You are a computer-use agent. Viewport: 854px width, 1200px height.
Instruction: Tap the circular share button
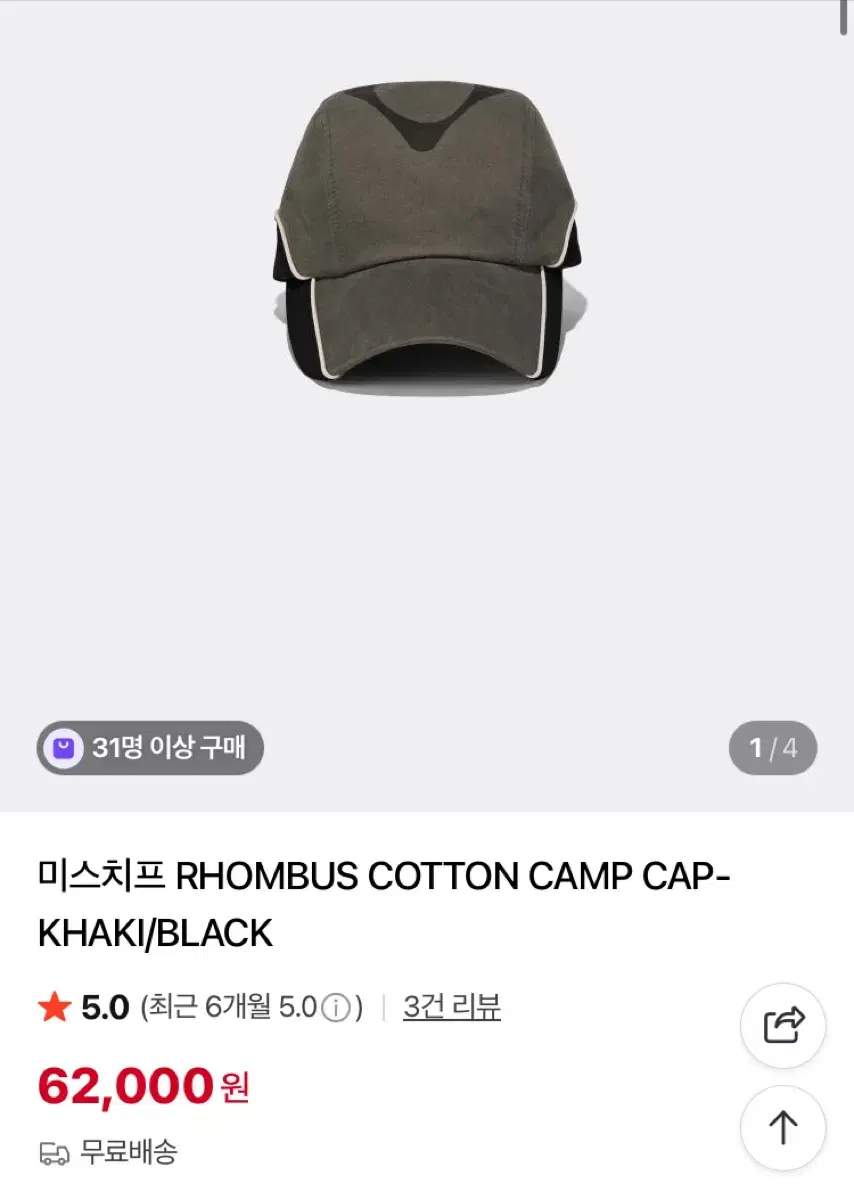pos(783,1026)
